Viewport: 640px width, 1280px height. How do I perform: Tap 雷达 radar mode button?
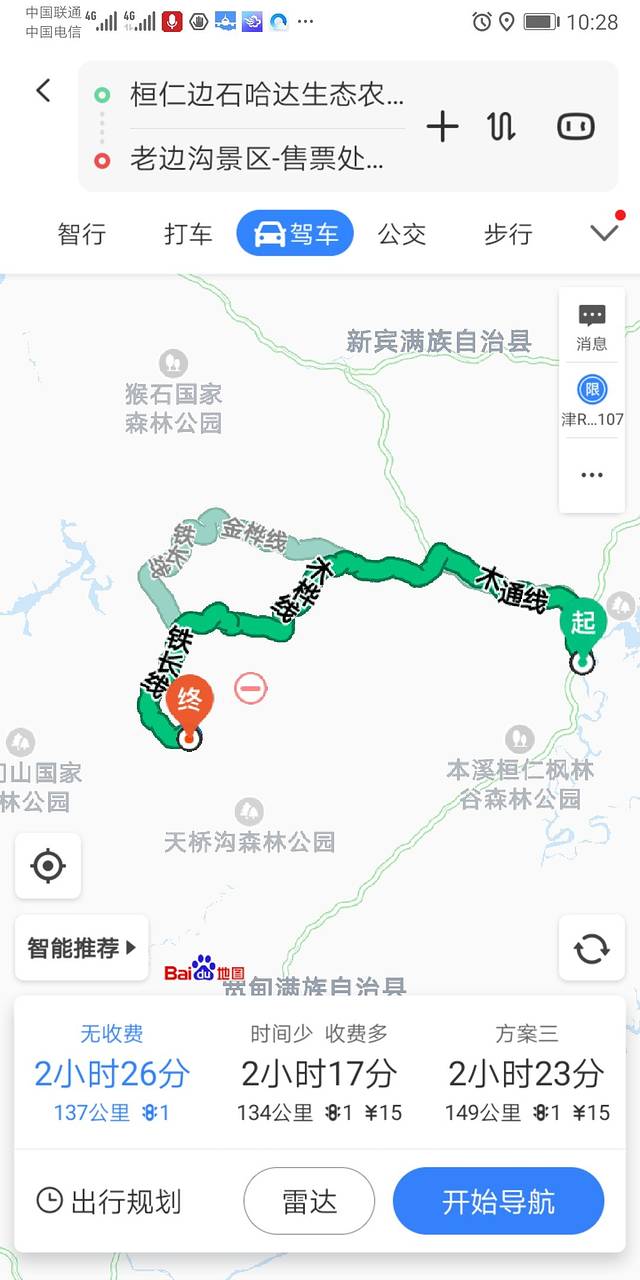pos(309,1201)
